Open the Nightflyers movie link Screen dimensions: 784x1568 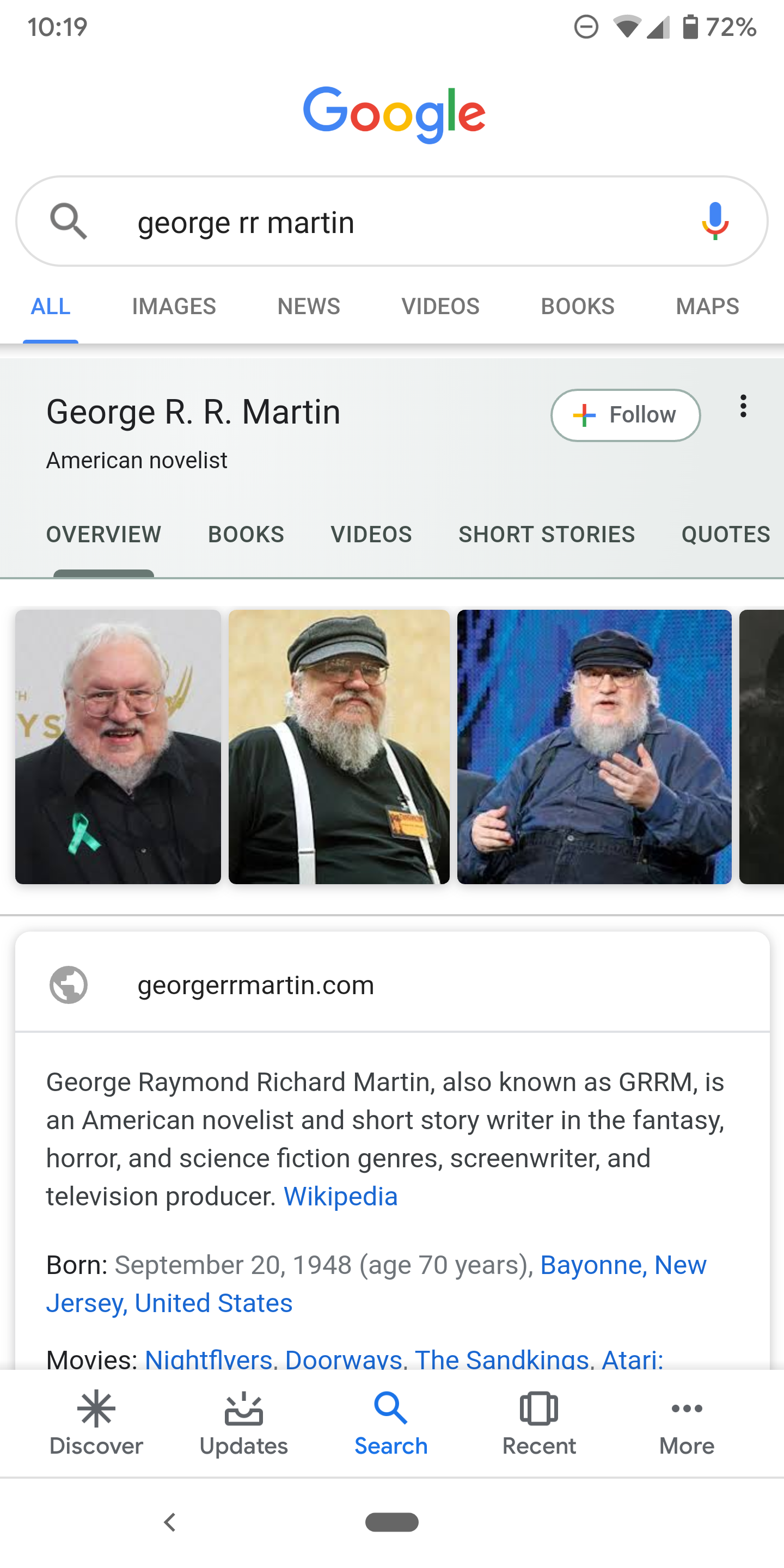tap(207, 1358)
